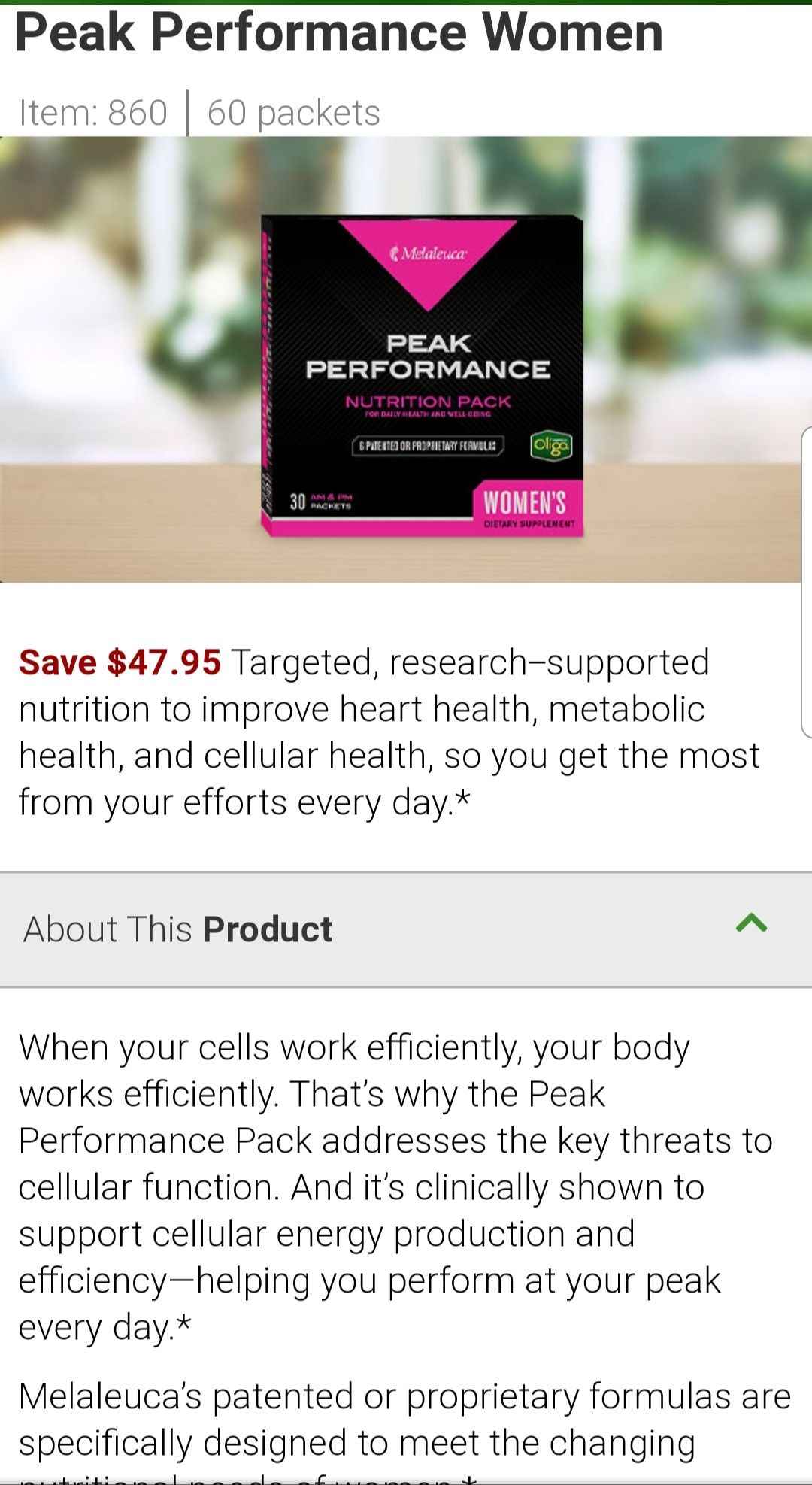Open the Peak Performance Women product image
812x1485 pixels.
click(x=421, y=376)
